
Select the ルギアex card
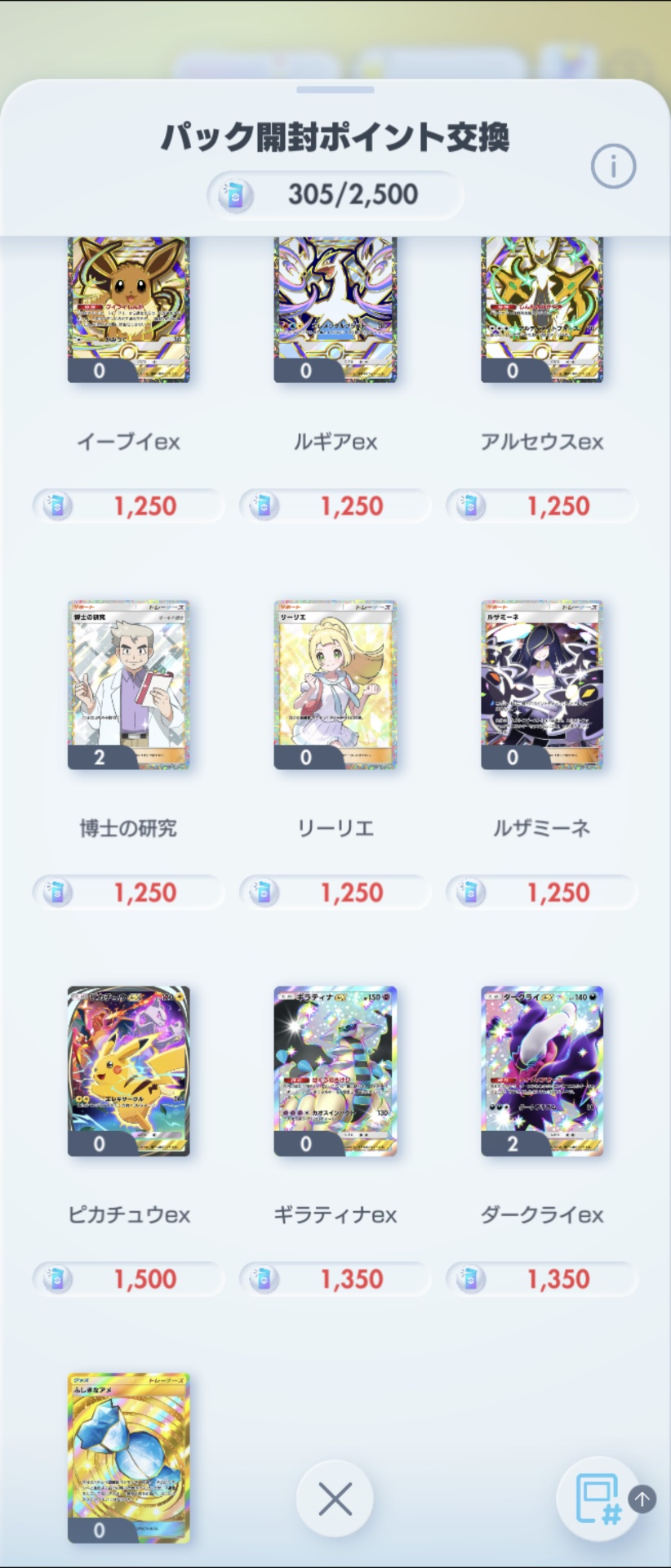(x=335, y=310)
